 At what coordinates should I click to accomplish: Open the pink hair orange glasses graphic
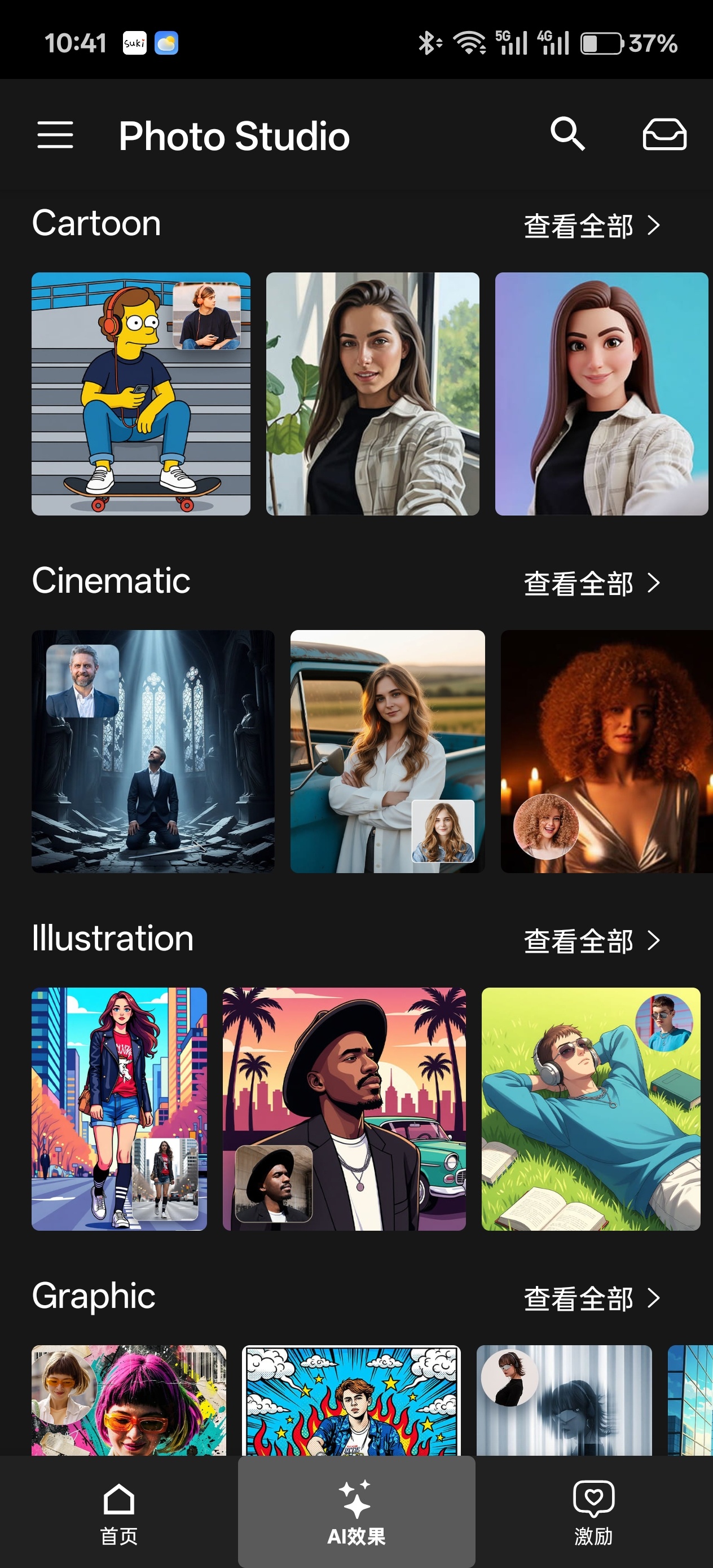(129, 1400)
